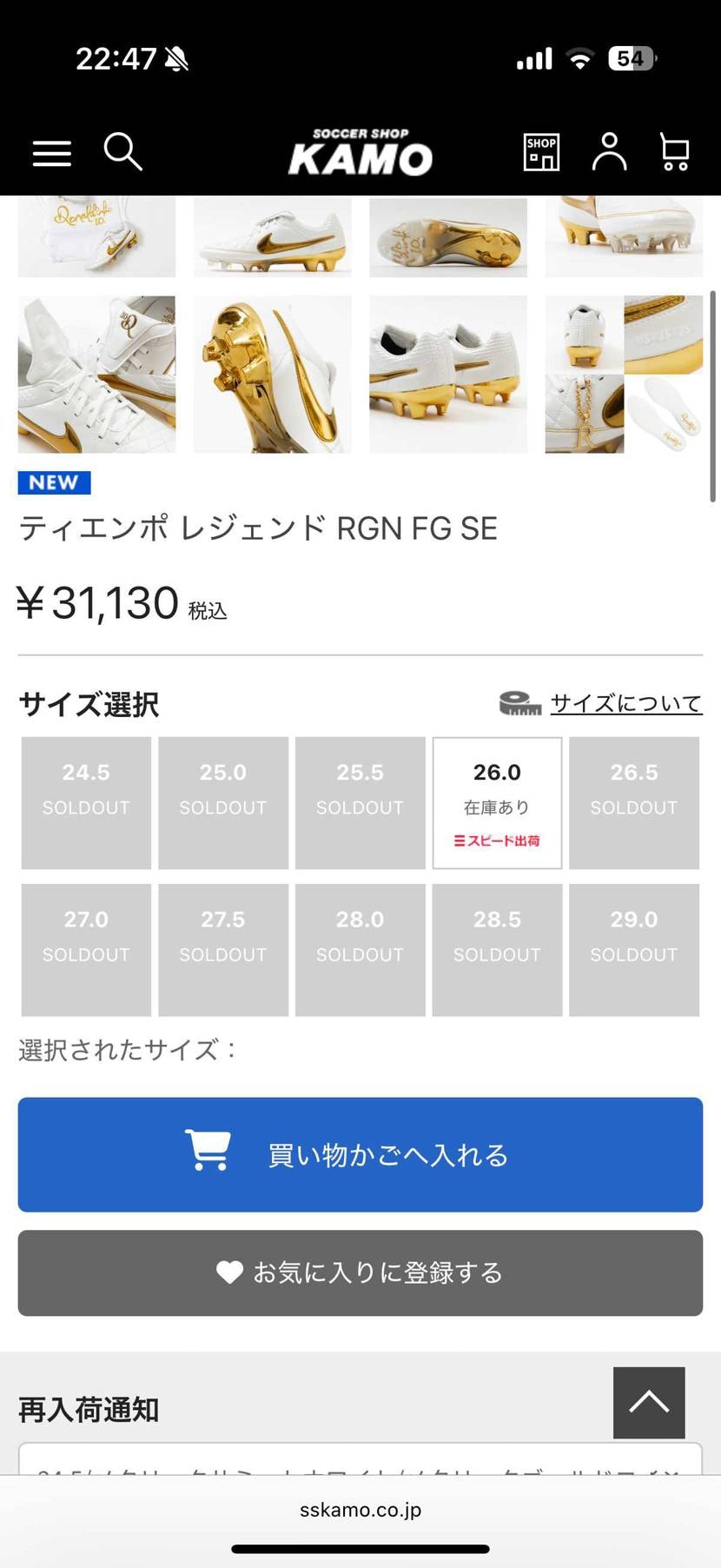Viewport: 721px width, 1568px height.
Task: Open the shopping cart icon
Action: click(x=674, y=152)
